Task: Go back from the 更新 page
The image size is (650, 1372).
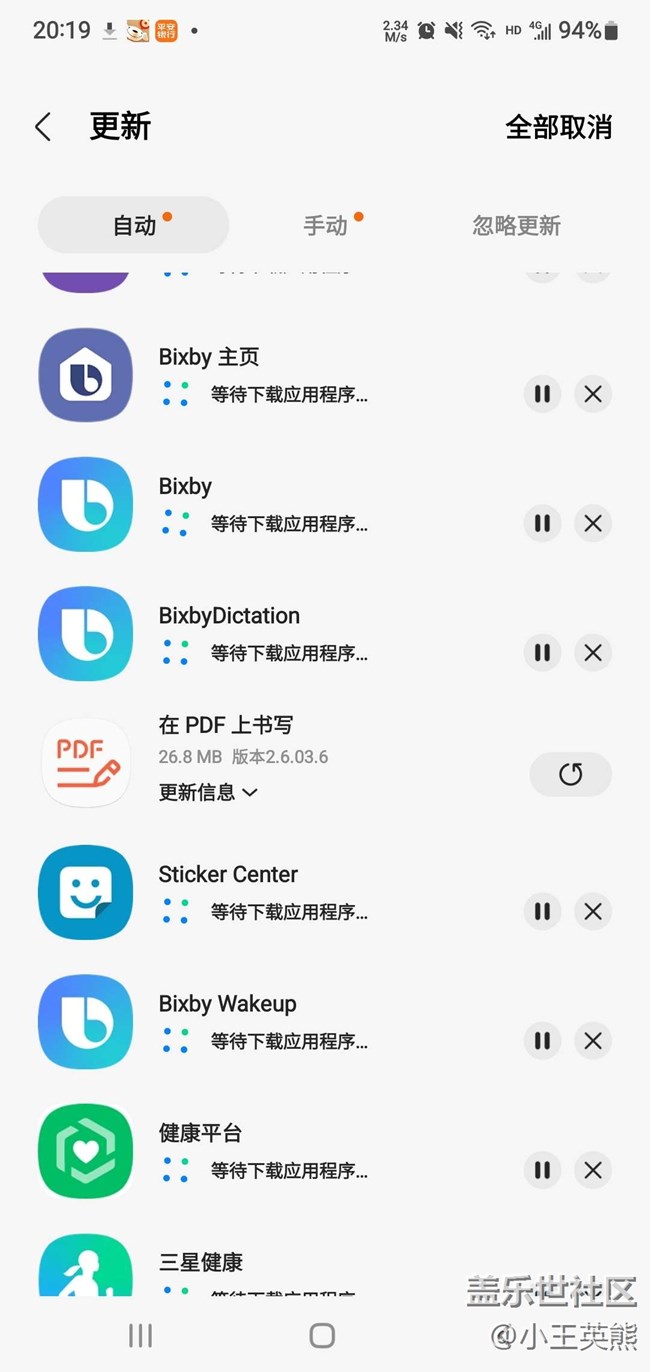Action: 43,127
